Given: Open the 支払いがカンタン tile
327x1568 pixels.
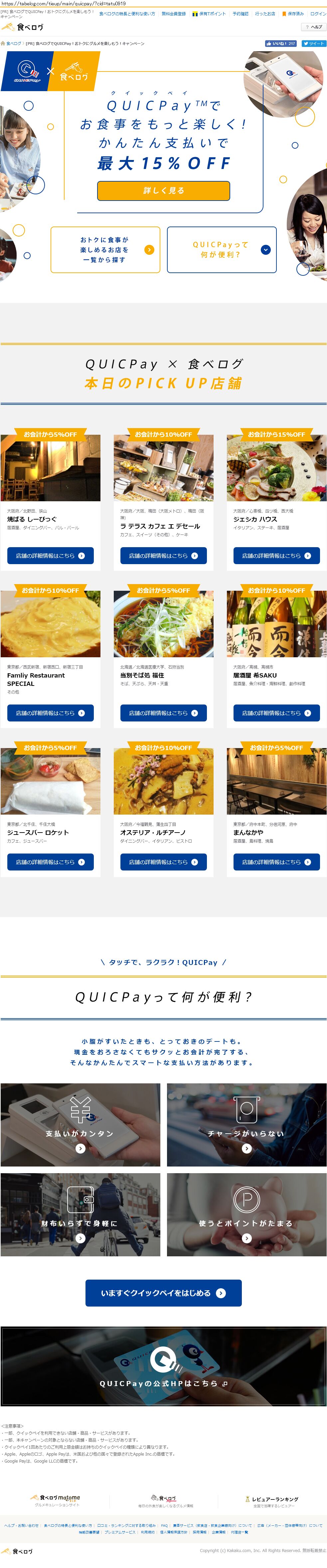Looking at the screenshot, I should pos(81,1124).
